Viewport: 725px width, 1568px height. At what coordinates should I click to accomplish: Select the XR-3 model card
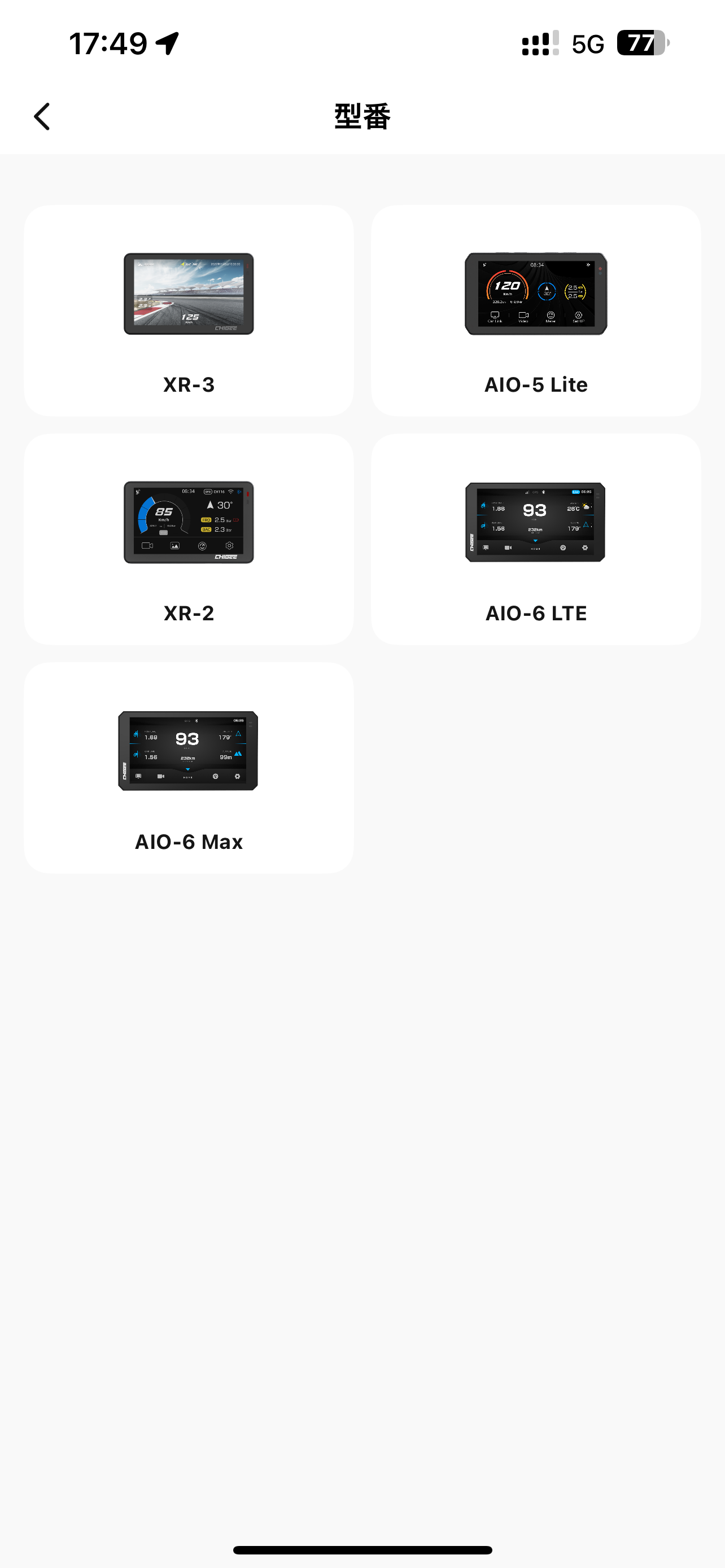(x=189, y=310)
